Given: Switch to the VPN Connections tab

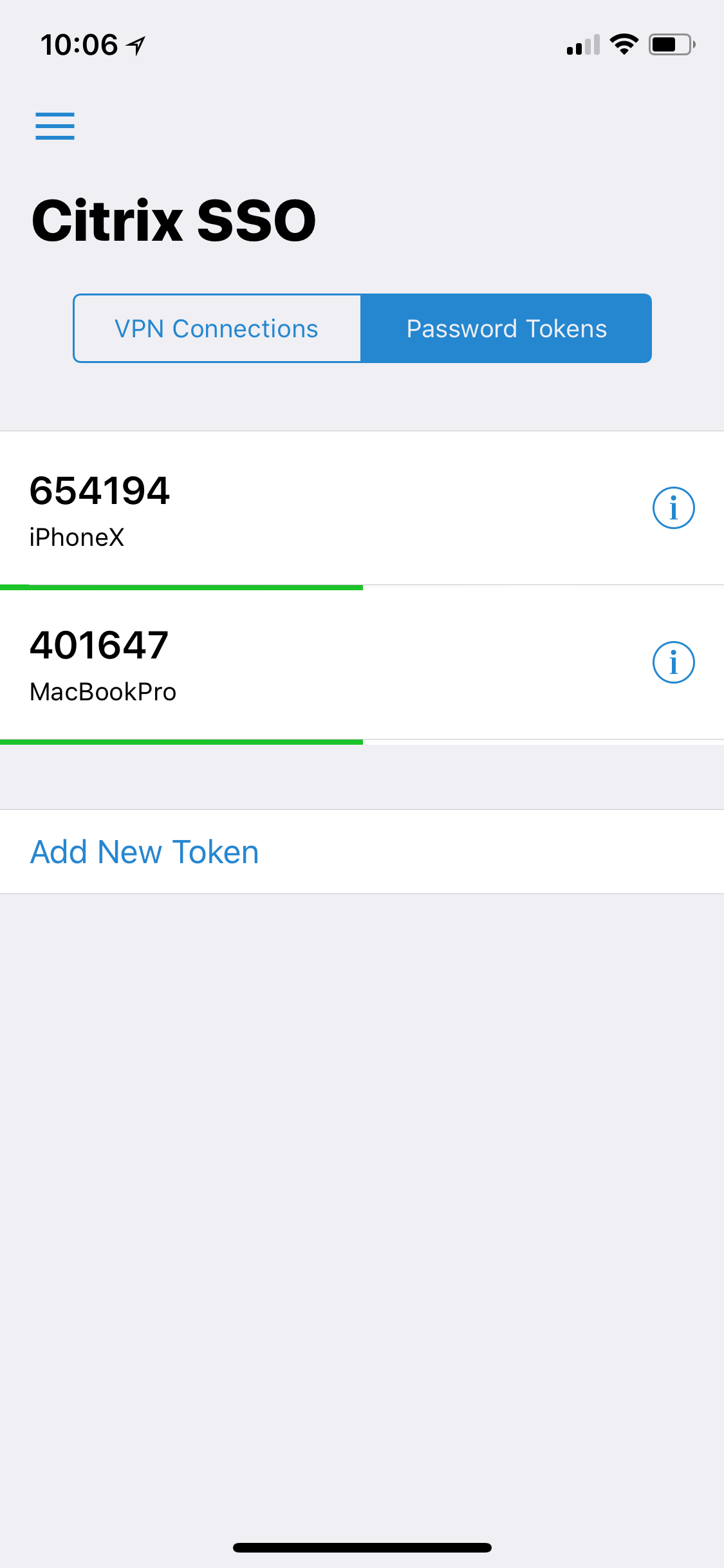Looking at the screenshot, I should [216, 328].
